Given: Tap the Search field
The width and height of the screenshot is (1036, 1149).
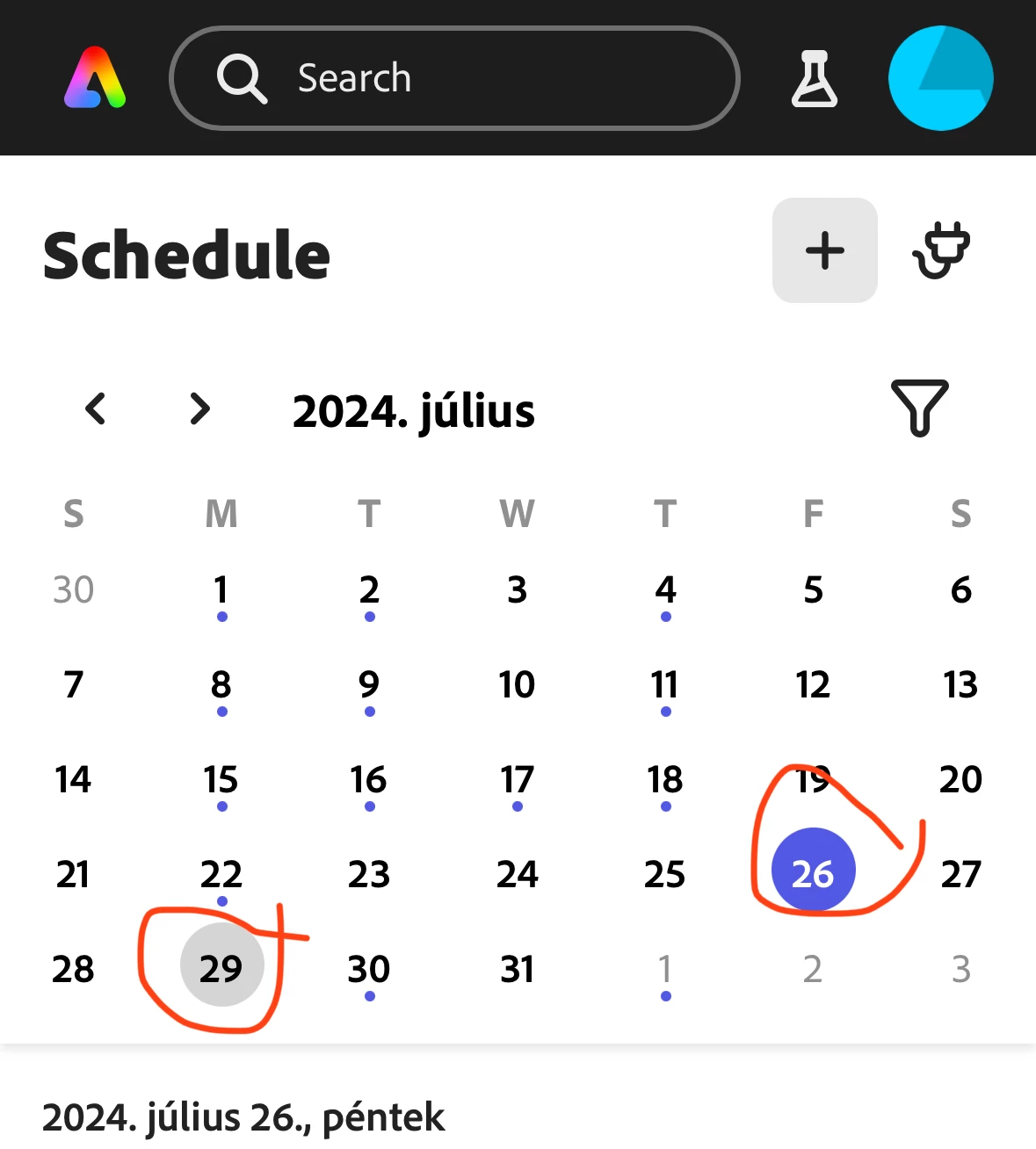Looking at the screenshot, I should (x=453, y=78).
